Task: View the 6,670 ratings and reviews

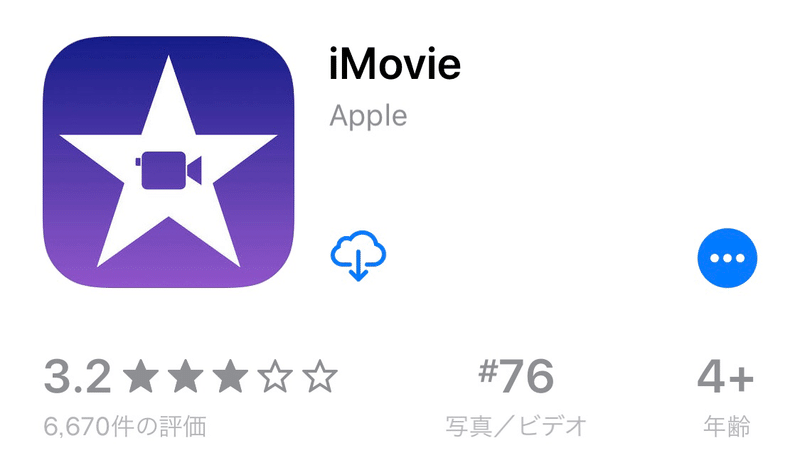Action: click(126, 427)
